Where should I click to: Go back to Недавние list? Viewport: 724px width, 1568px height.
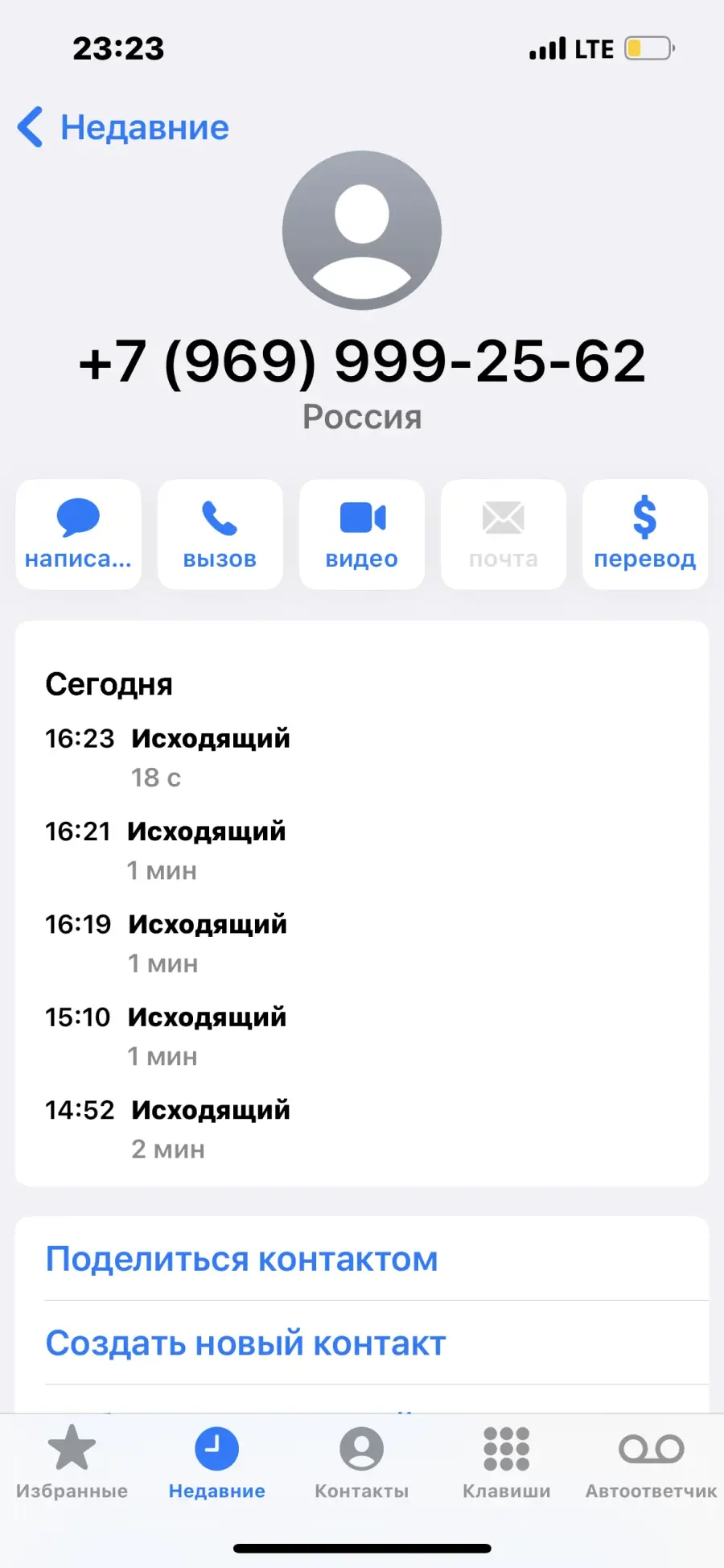[123, 127]
